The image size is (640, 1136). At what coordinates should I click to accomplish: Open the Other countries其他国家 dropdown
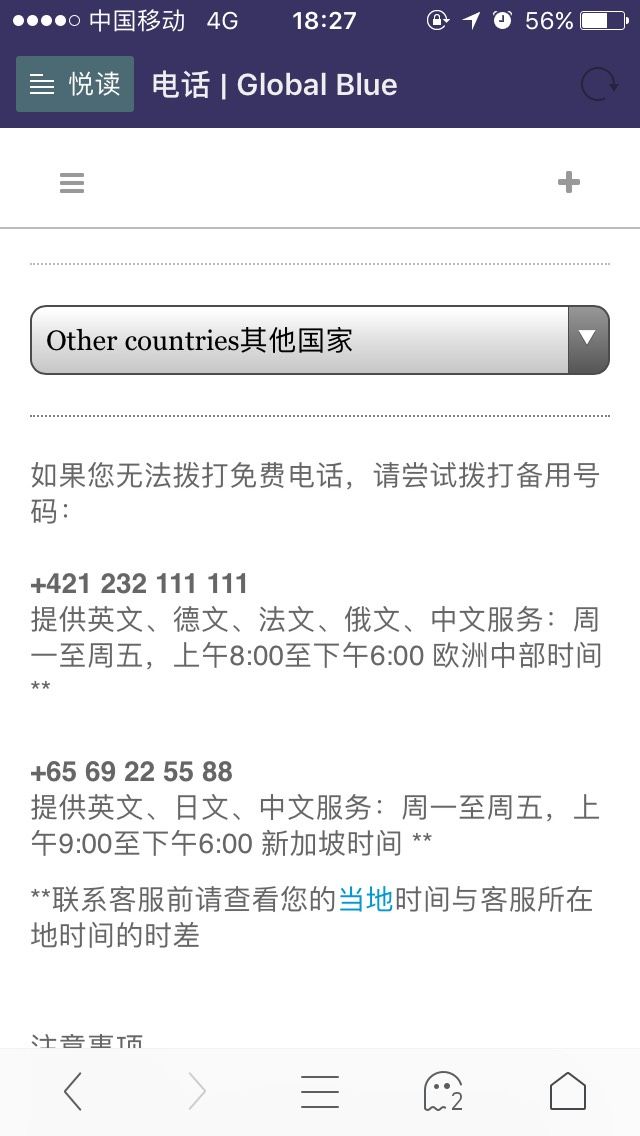click(320, 340)
